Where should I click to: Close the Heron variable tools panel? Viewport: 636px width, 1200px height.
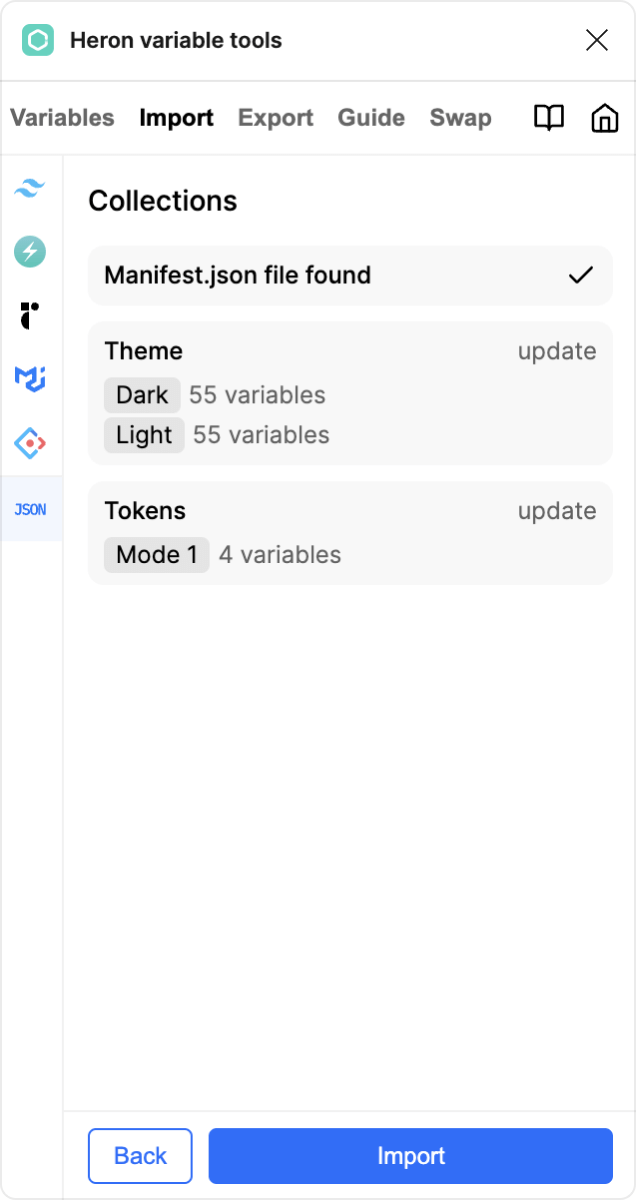(596, 40)
